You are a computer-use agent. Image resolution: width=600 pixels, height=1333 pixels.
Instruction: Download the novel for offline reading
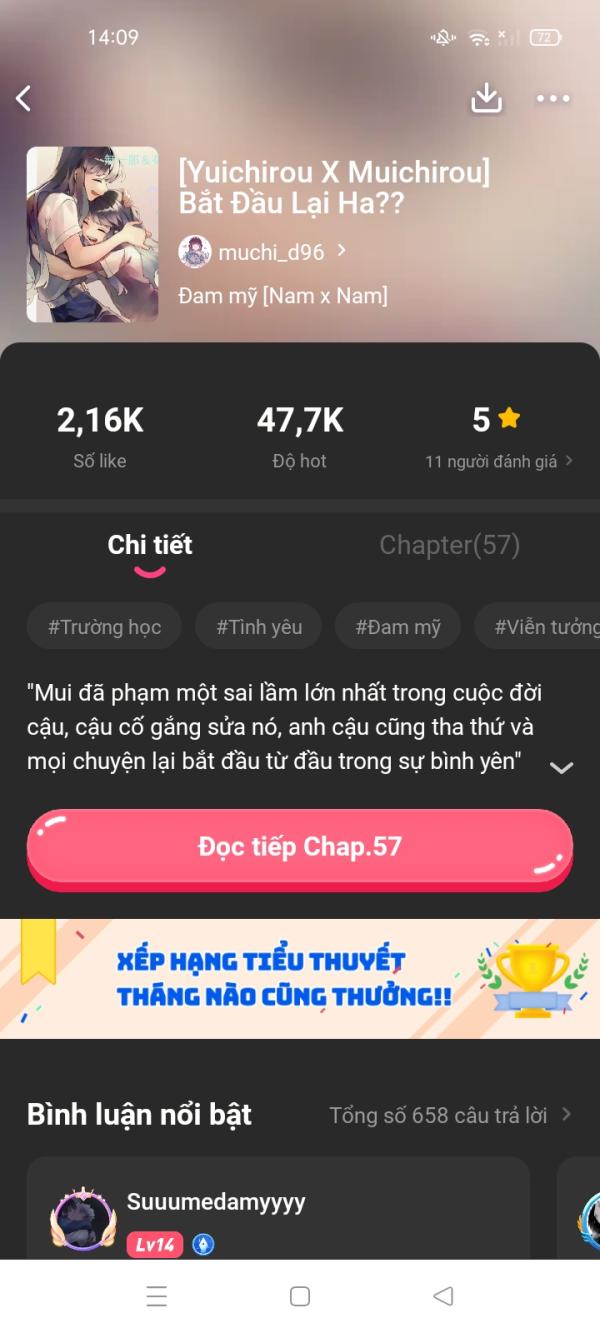pyautogui.click(x=486, y=97)
